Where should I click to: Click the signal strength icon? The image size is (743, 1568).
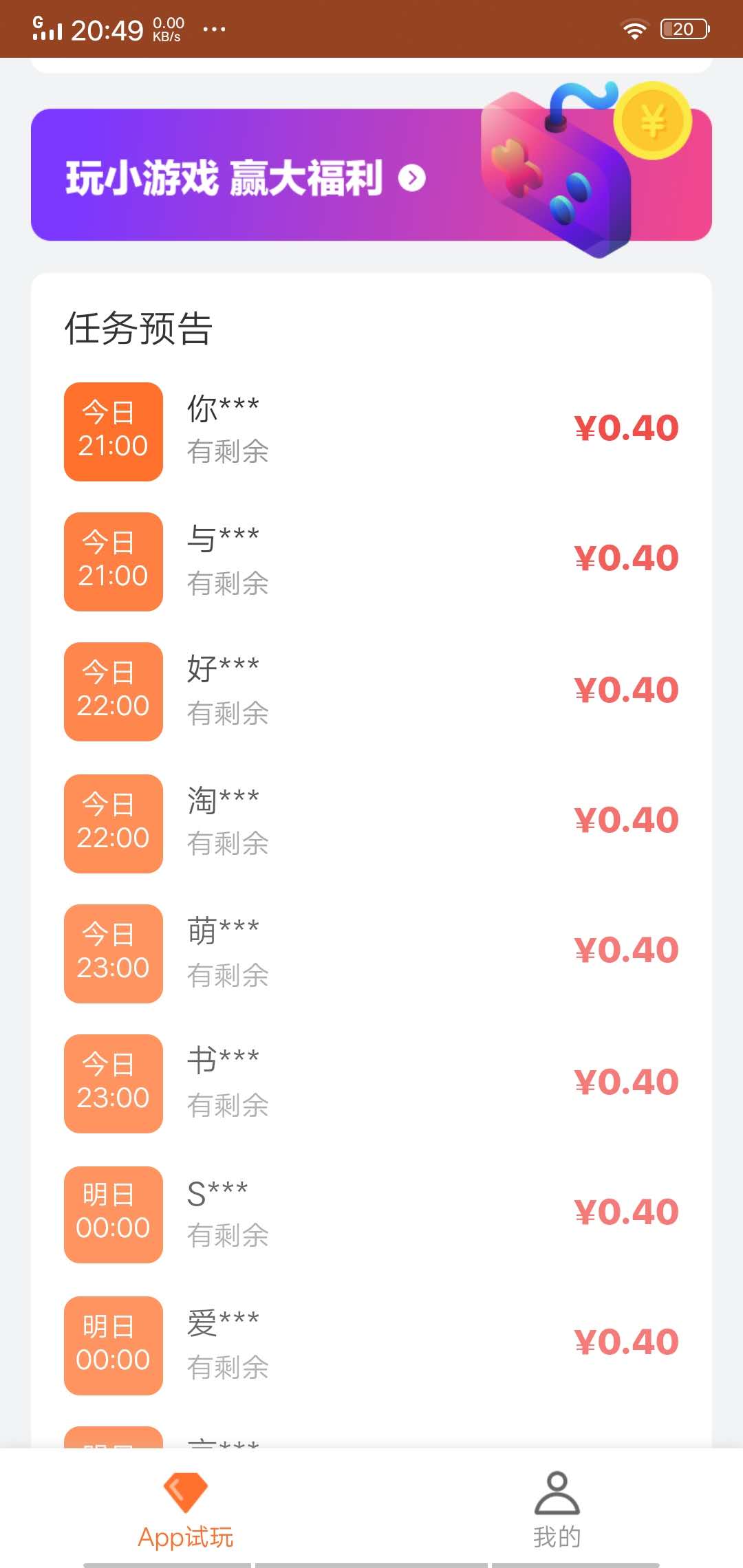pos(48,29)
